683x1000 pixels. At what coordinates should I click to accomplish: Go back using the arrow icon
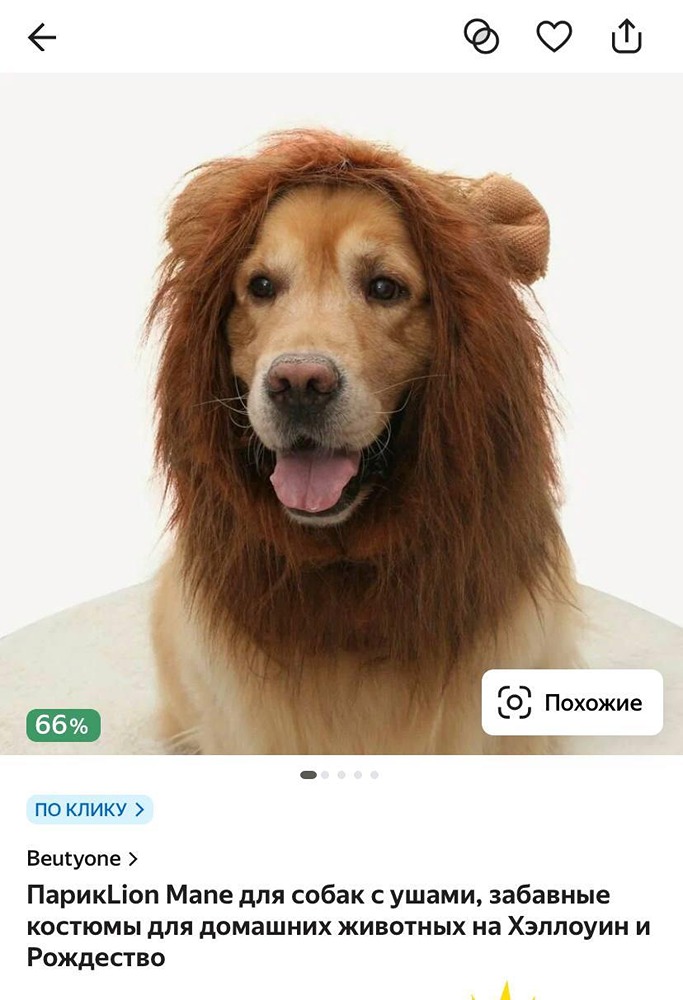[42, 38]
